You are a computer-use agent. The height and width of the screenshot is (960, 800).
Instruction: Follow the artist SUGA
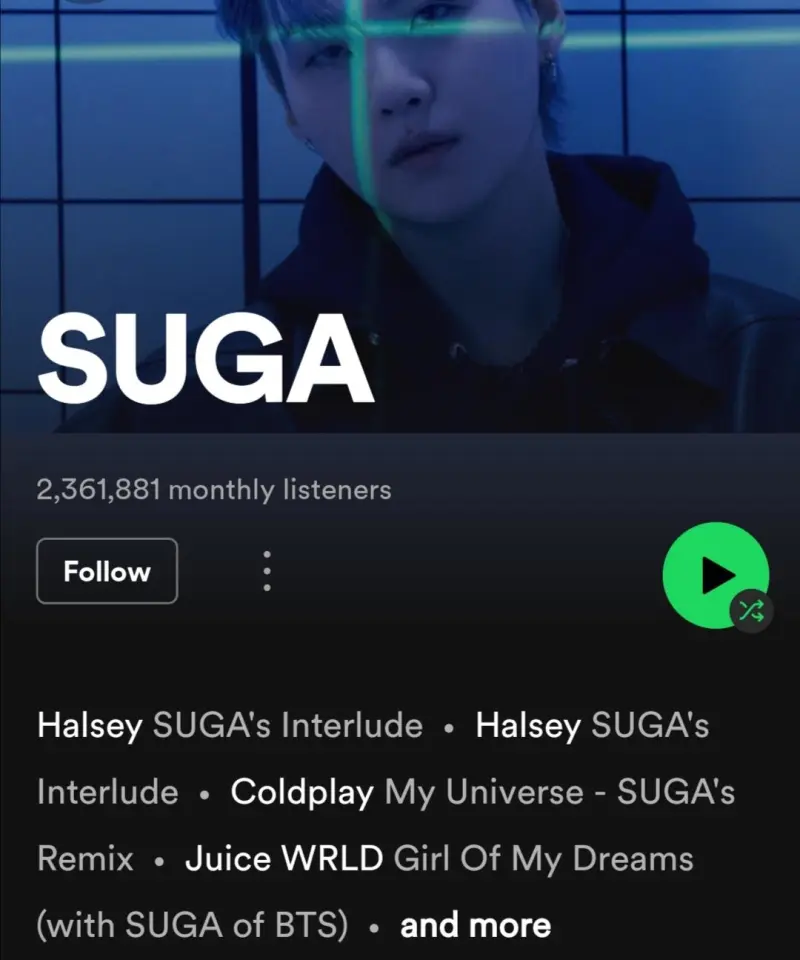pos(107,571)
